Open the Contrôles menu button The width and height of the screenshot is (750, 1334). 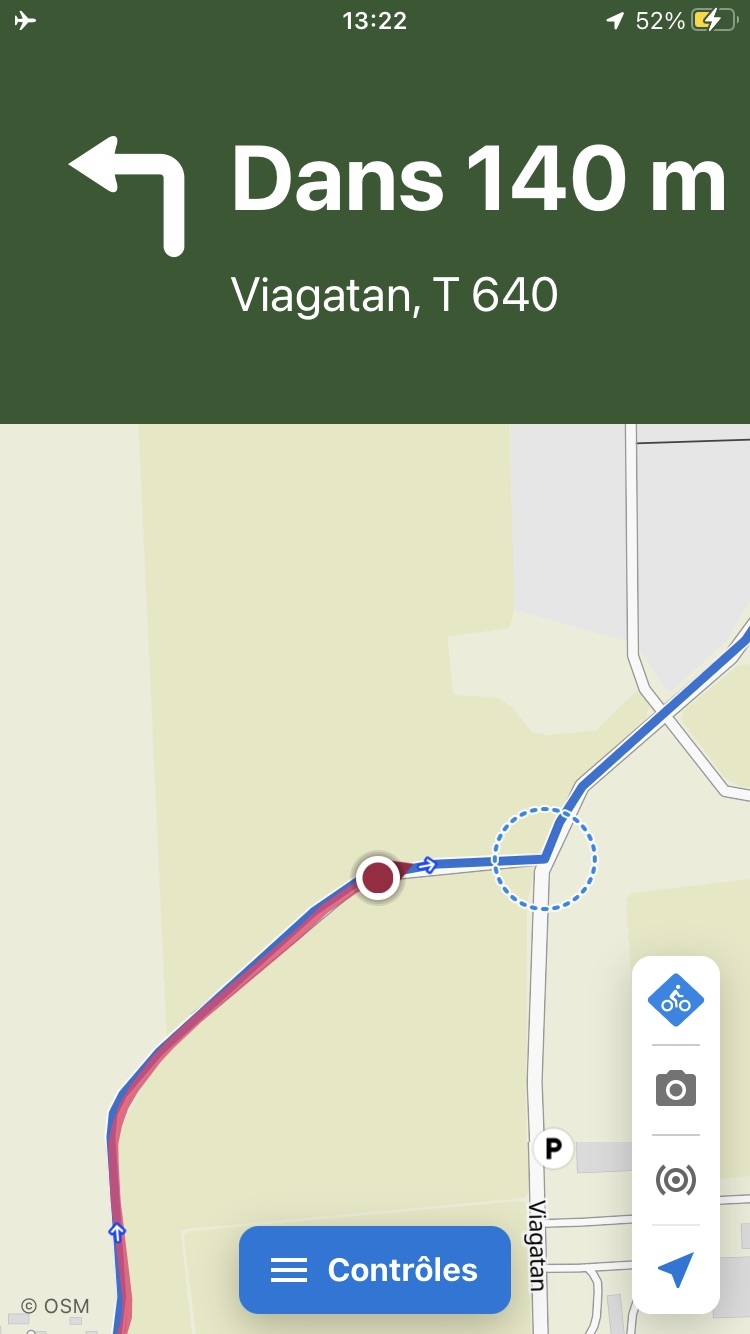coord(375,1270)
